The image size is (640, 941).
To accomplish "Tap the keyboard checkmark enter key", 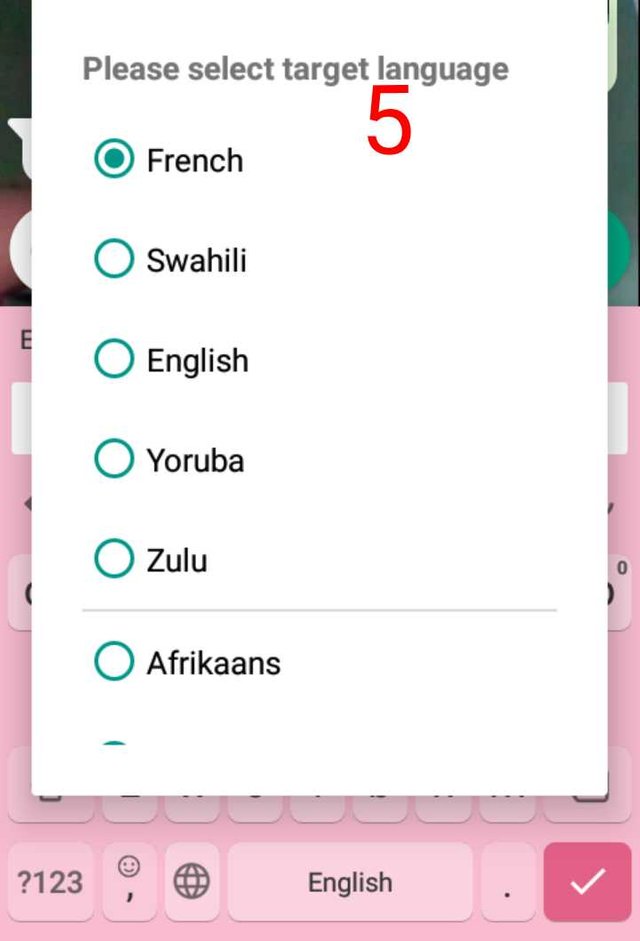I will pos(587,882).
